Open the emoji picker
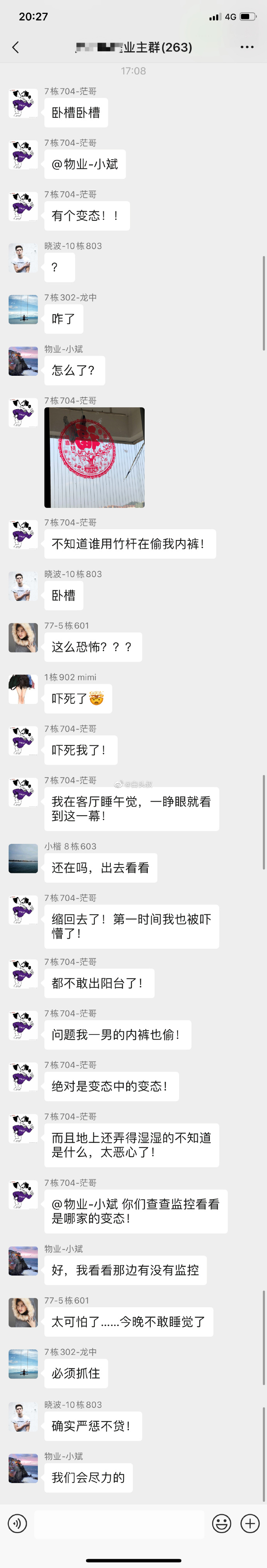The width and height of the screenshot is (267, 1568). tap(221, 1523)
